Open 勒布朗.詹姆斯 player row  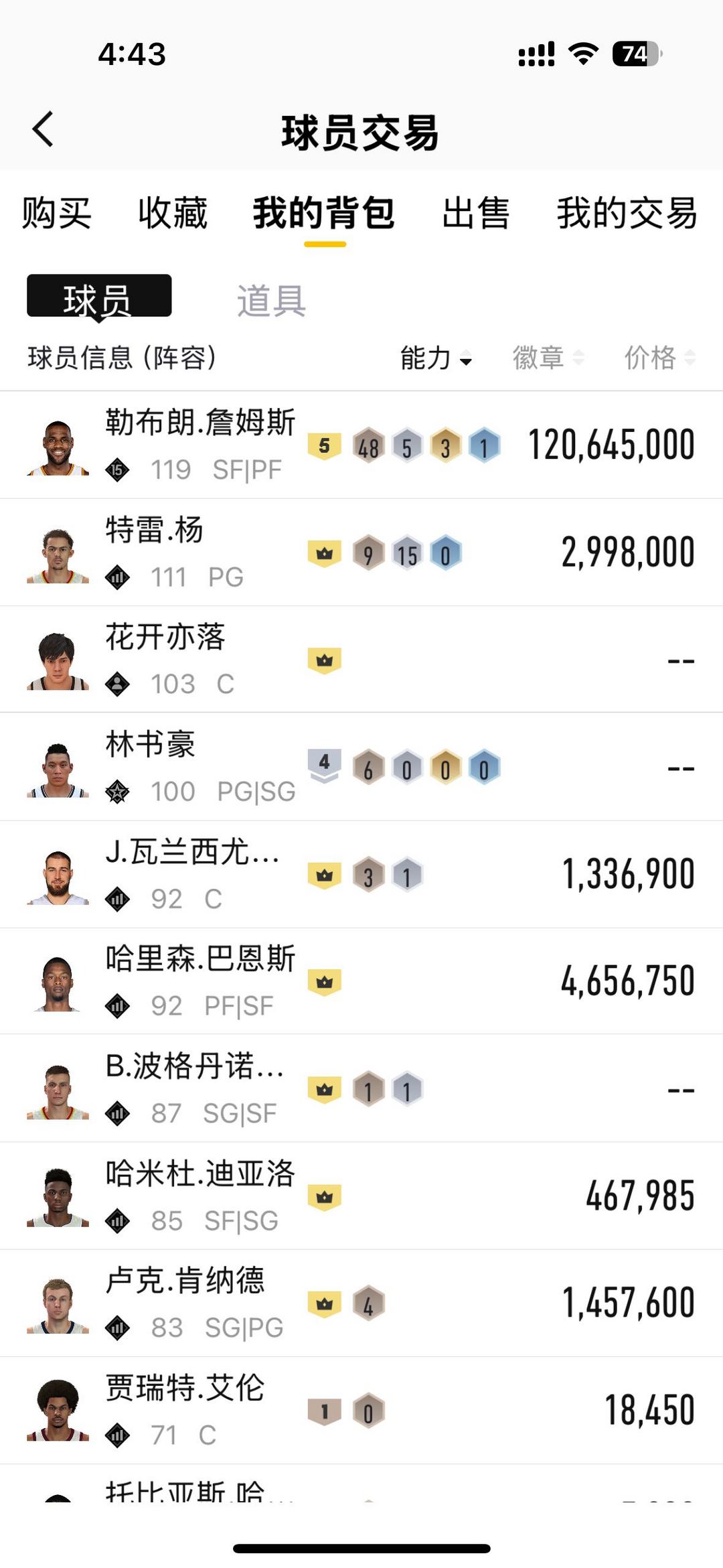[x=361, y=445]
